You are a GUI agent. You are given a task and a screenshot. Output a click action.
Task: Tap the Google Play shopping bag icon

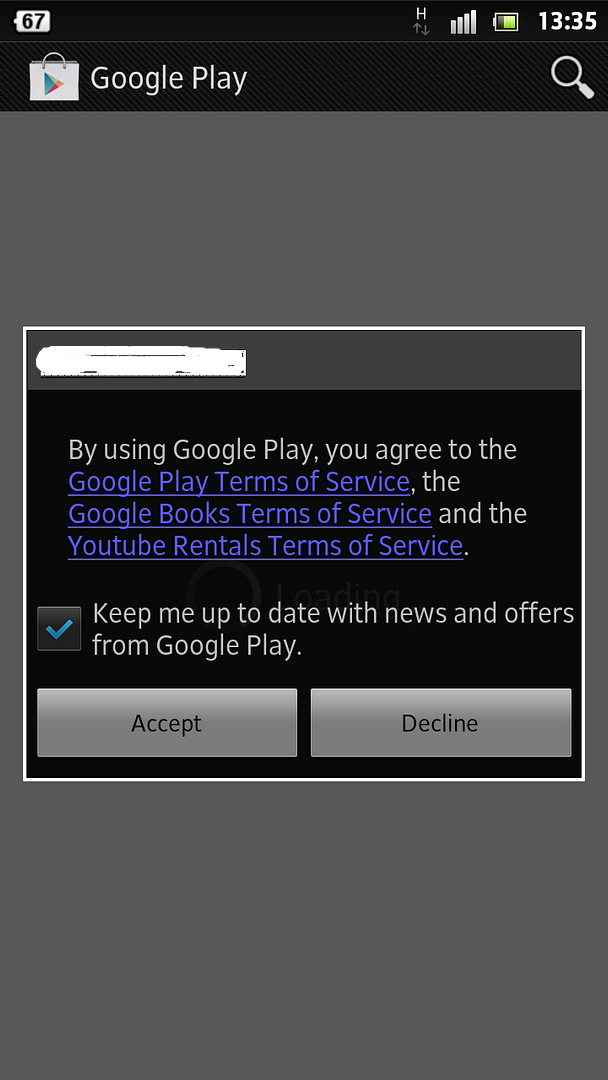[54, 78]
